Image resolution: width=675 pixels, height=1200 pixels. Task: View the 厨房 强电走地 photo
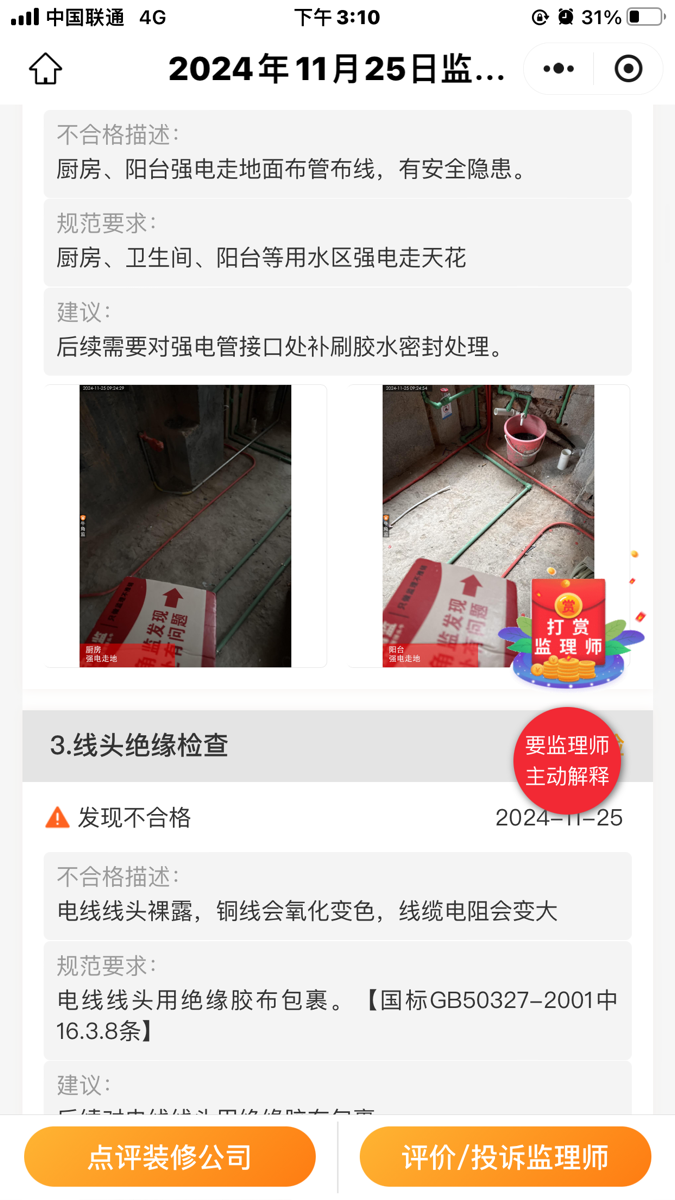point(185,525)
